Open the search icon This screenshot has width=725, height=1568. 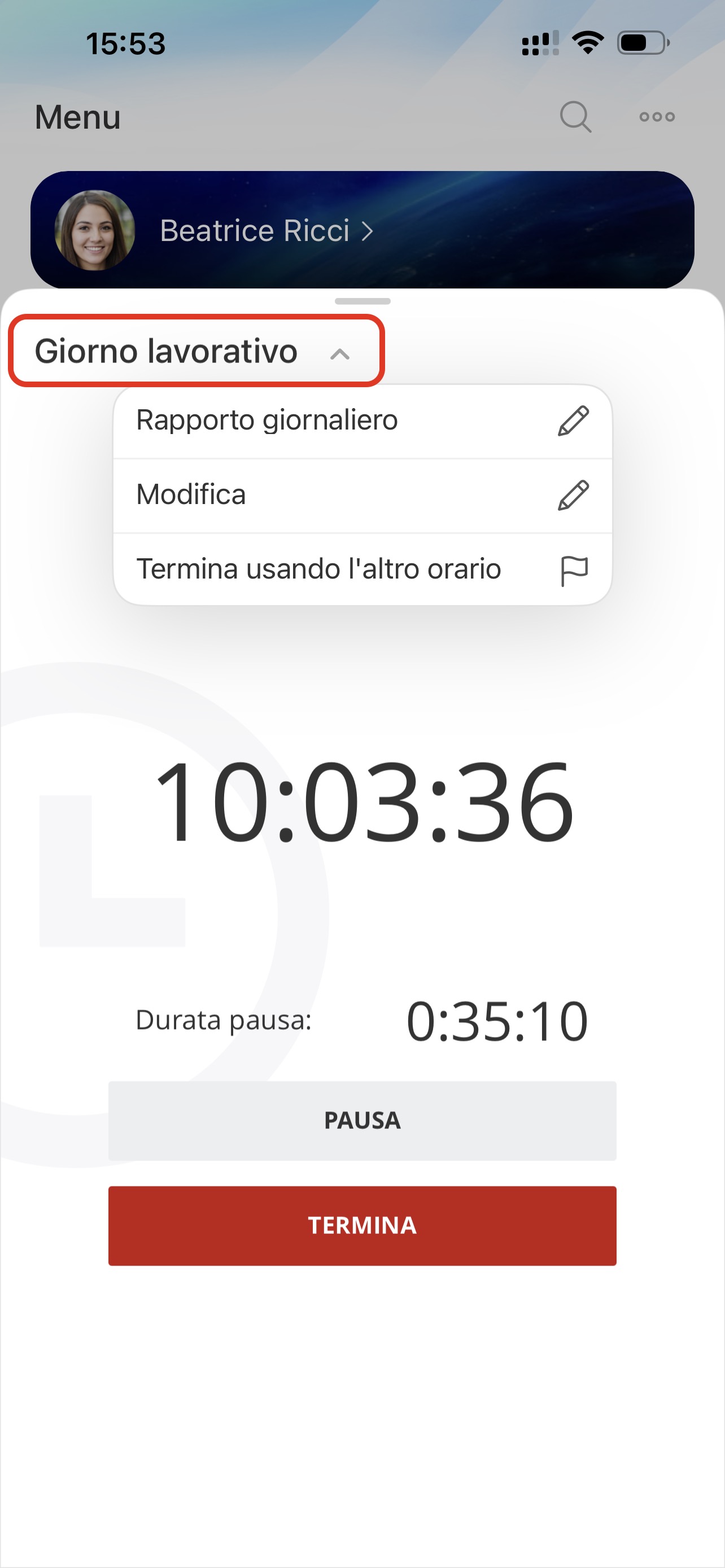coord(575,116)
